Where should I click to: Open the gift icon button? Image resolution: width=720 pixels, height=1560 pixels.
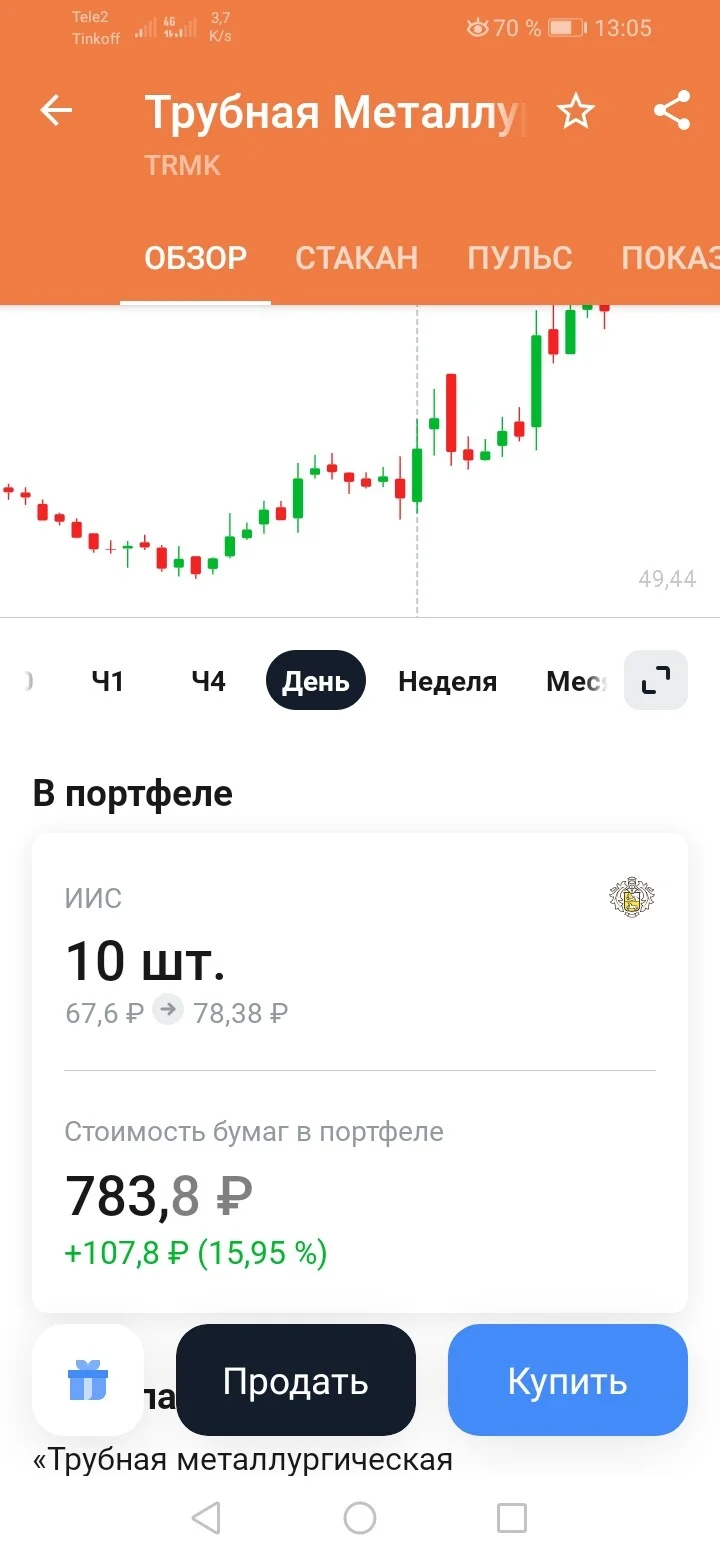(x=88, y=1380)
